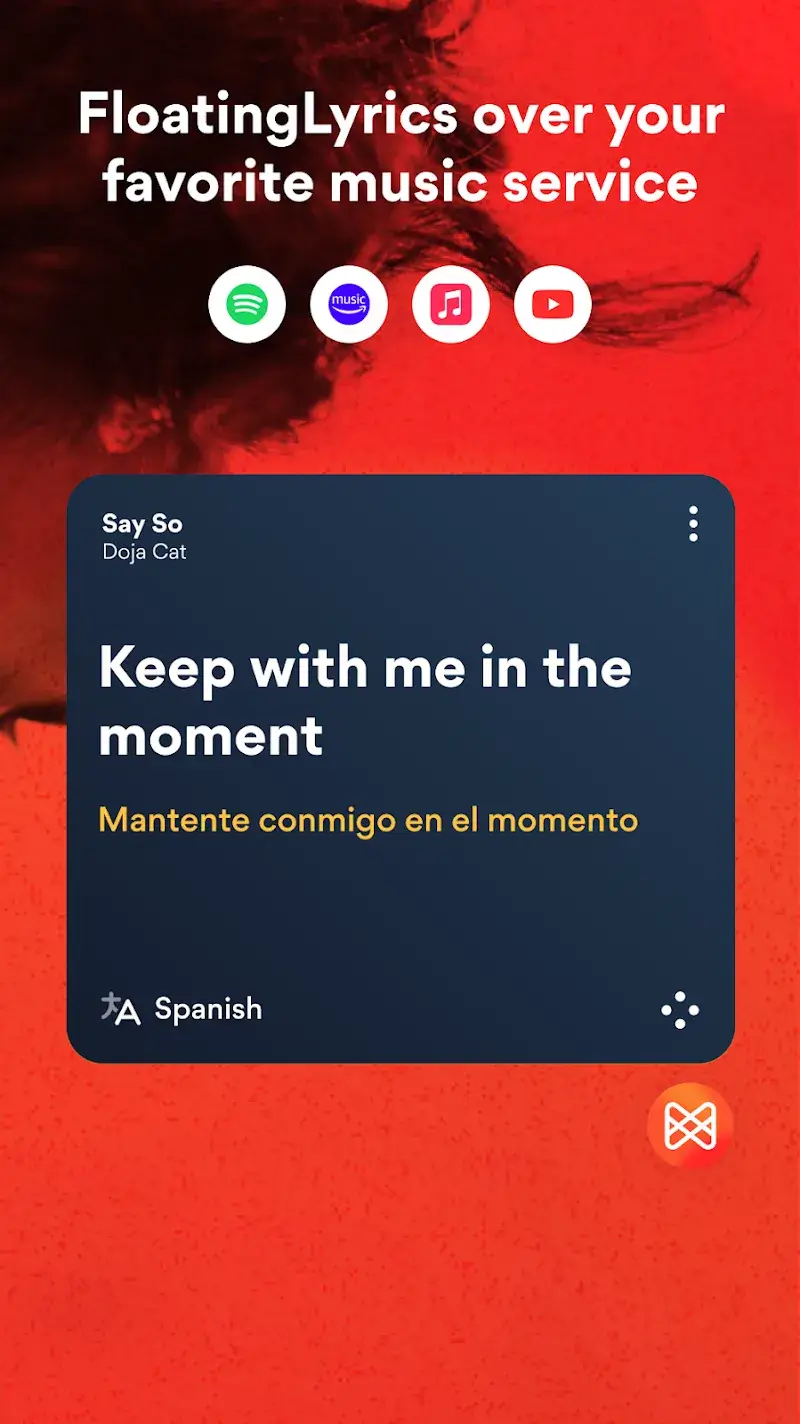Open the YouTube service icon
The height and width of the screenshot is (1424, 800).
551,303
